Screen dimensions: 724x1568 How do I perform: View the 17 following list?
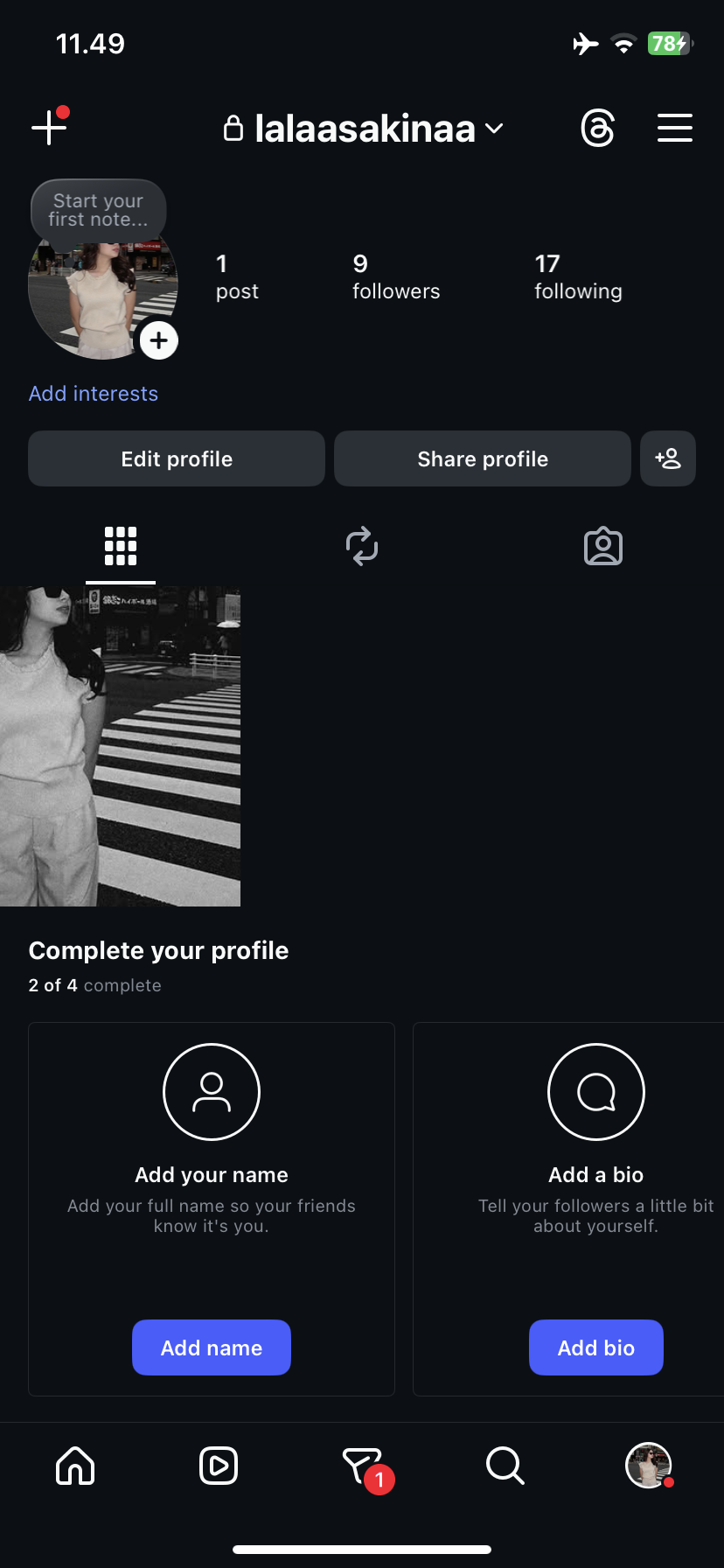coord(578,277)
